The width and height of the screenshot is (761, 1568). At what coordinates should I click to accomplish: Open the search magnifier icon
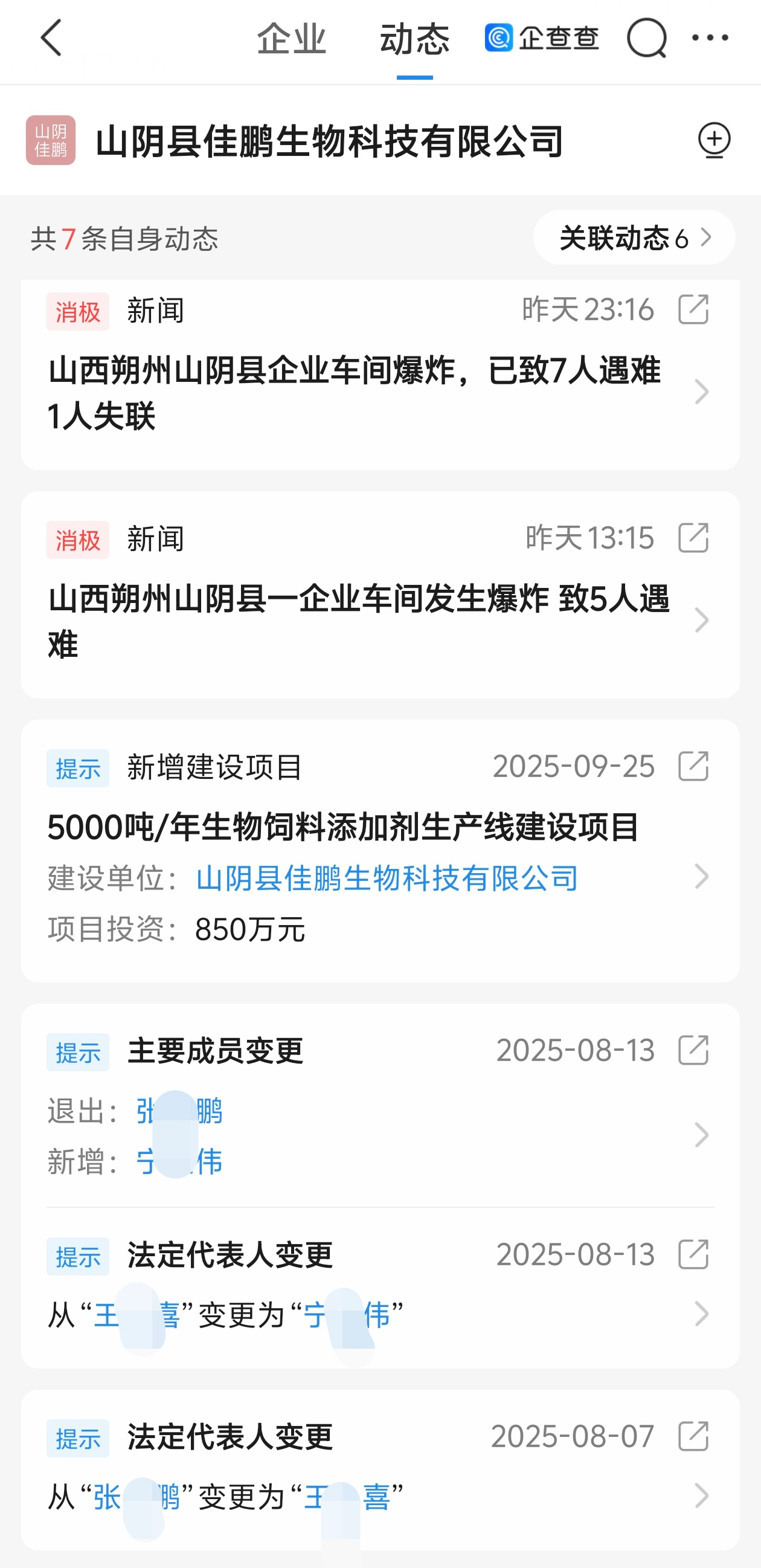pyautogui.click(x=646, y=37)
